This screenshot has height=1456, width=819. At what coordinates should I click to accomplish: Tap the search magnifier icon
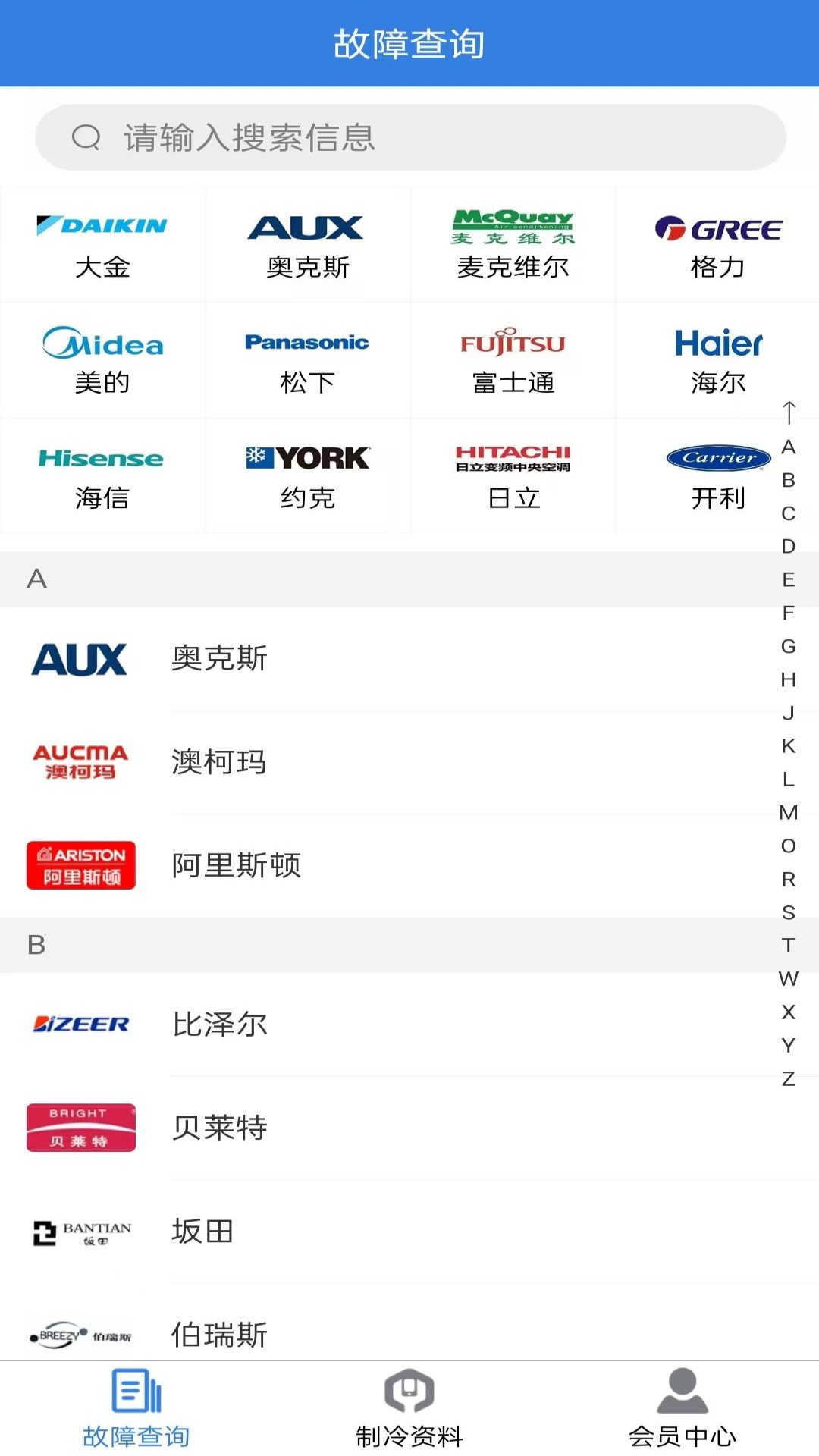[x=86, y=137]
